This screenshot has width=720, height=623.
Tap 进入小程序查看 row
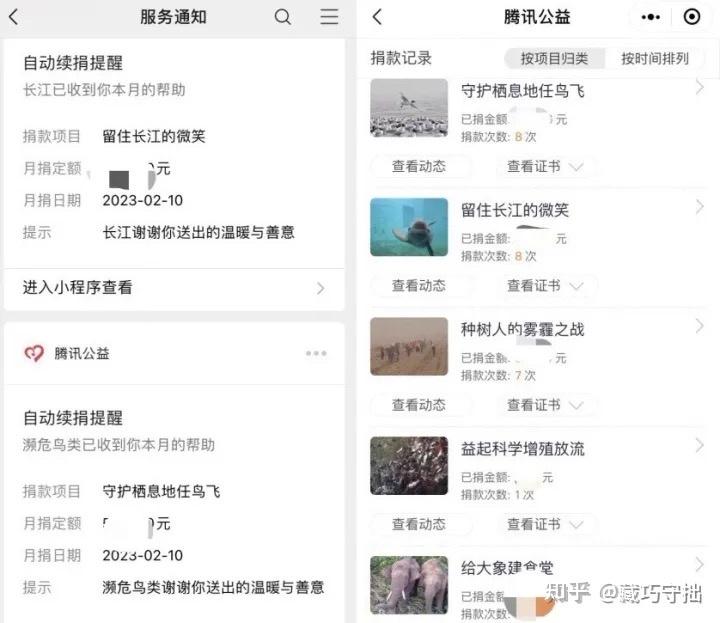point(174,288)
